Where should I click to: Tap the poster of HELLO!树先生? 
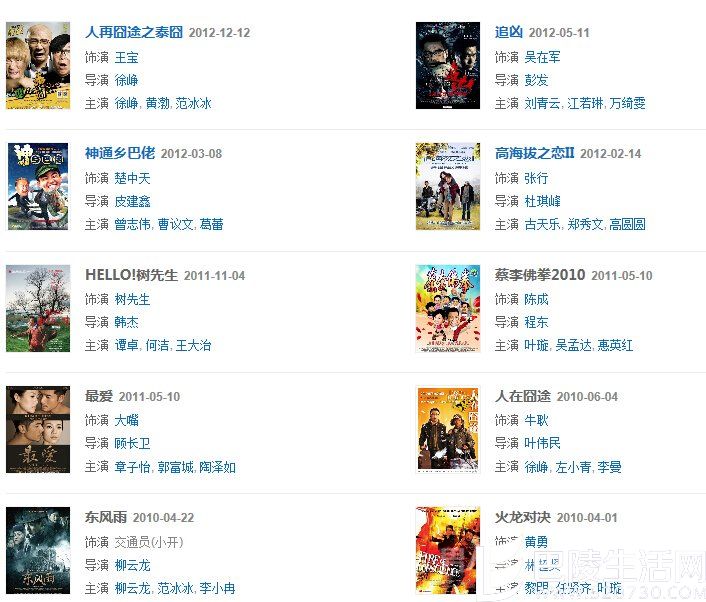point(38,308)
